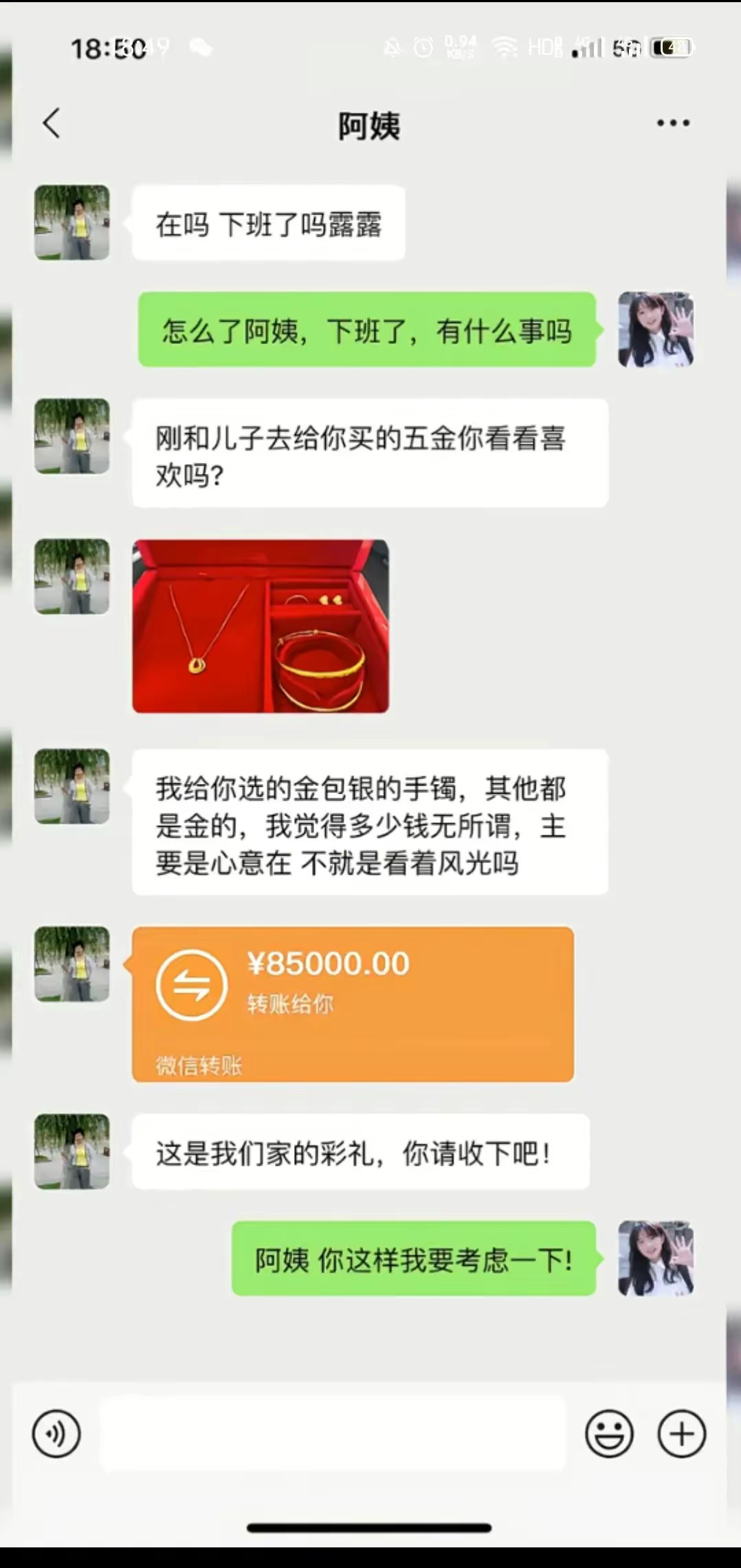Tap the alarm clock status icon
The image size is (741, 1568).
tap(422, 47)
